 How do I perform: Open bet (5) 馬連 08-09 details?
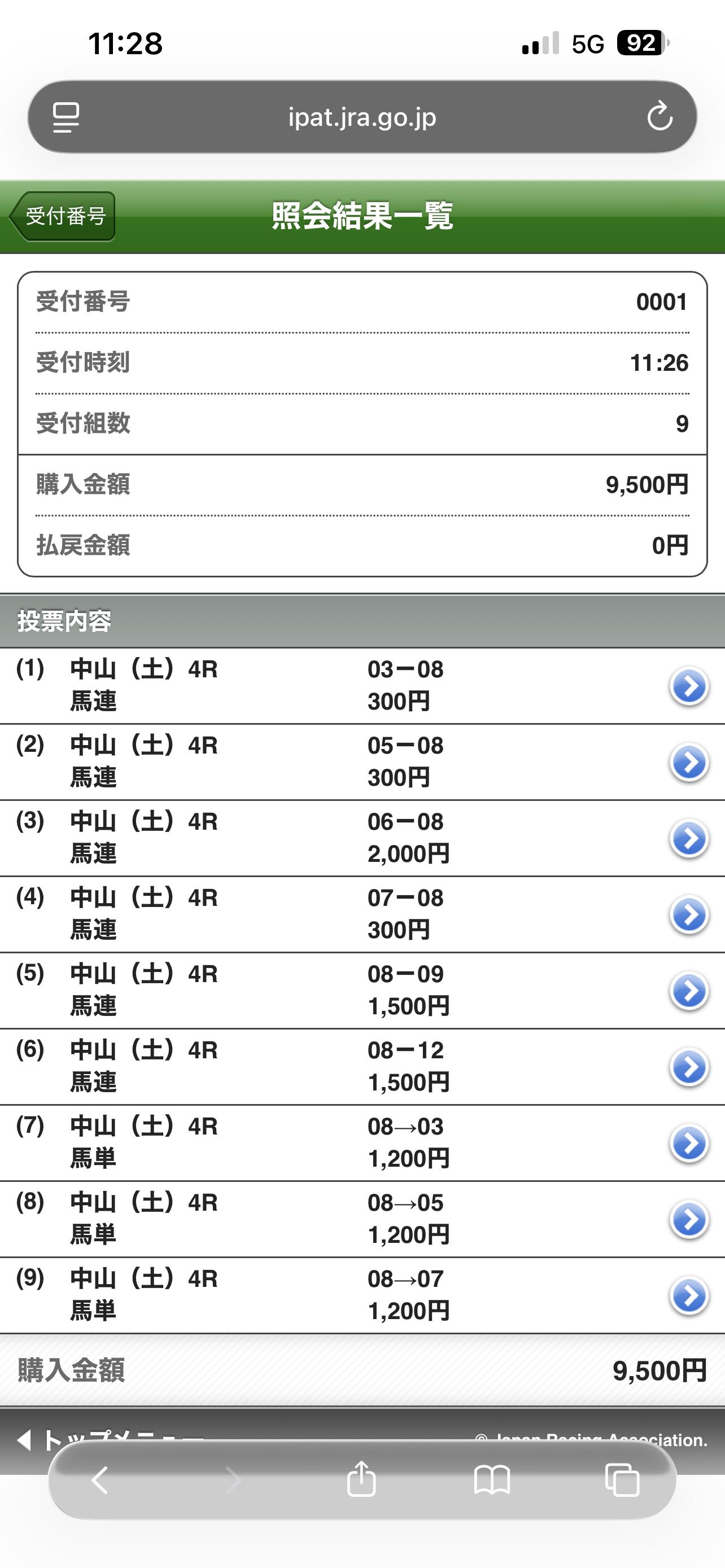[688, 991]
